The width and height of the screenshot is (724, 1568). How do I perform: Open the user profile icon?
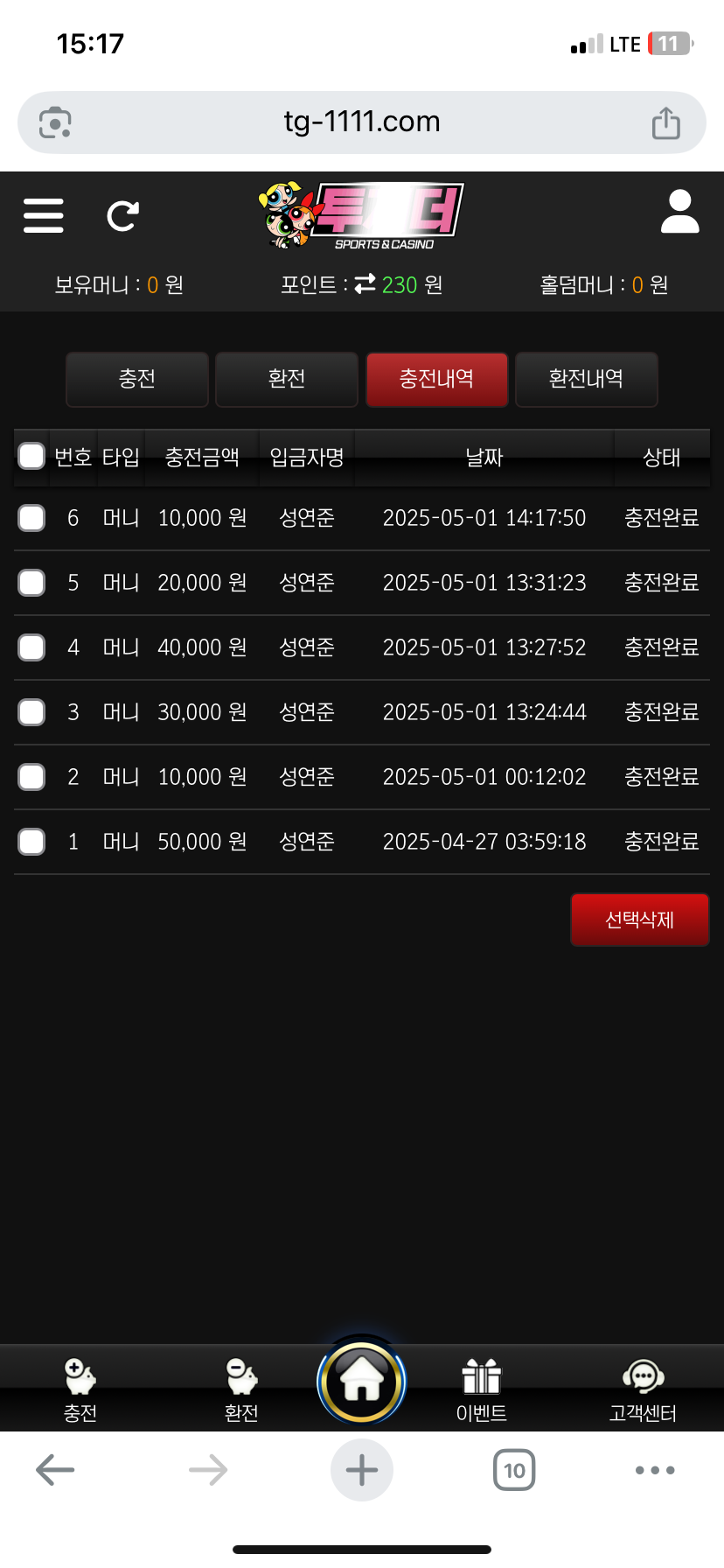pos(679,212)
